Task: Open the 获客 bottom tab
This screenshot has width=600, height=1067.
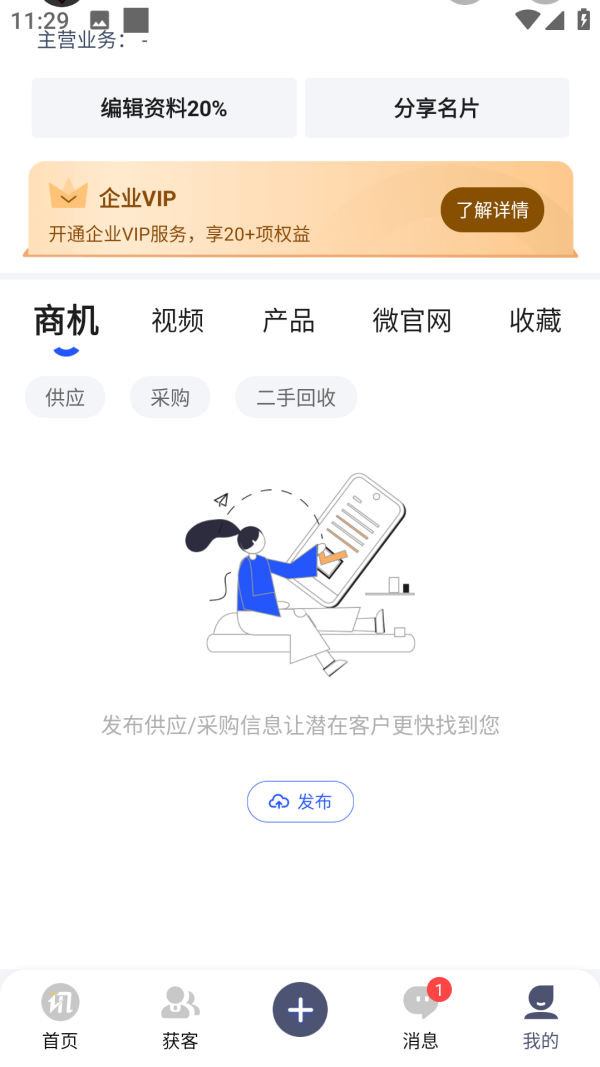Action: (x=180, y=1016)
